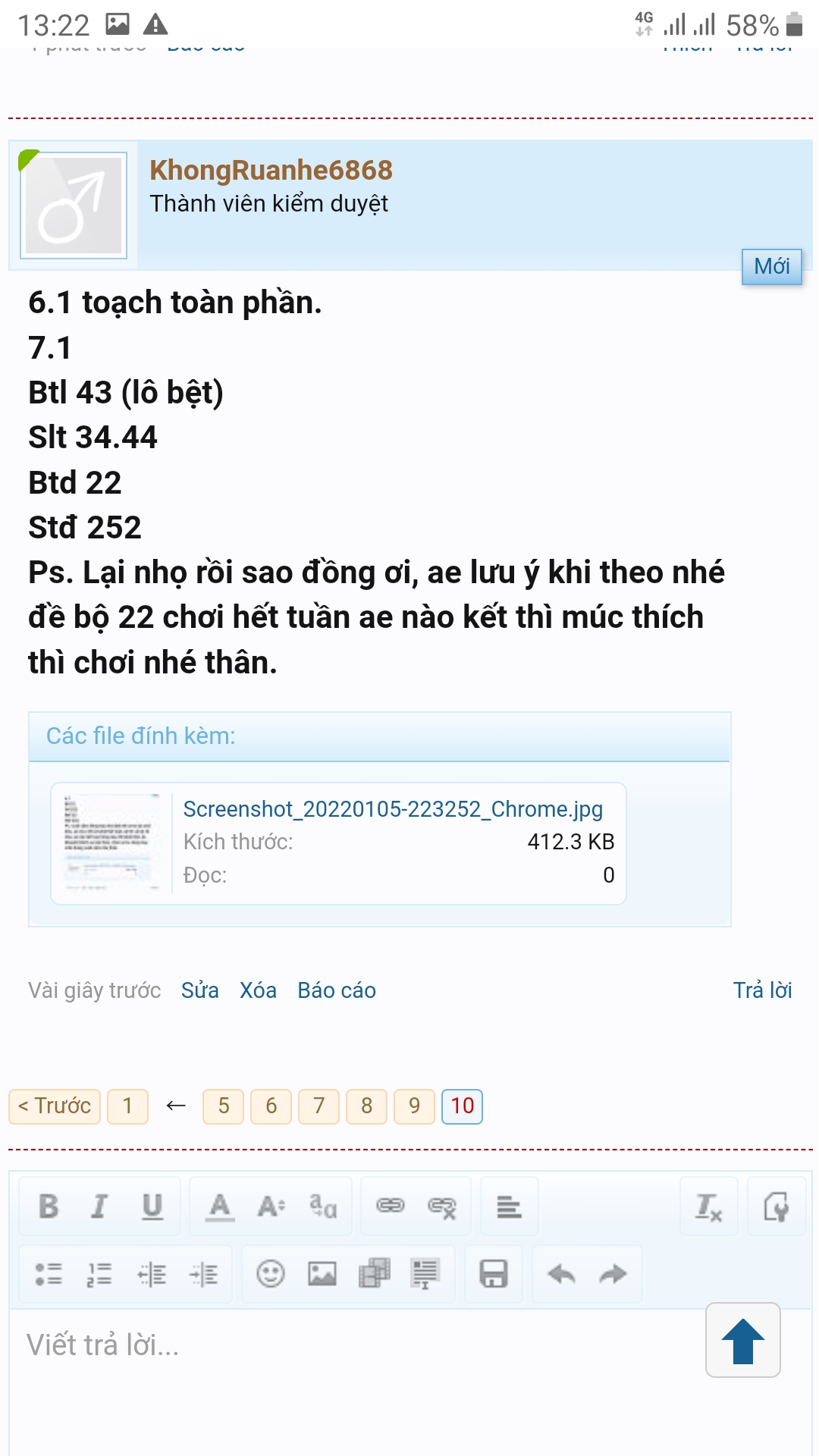Go to page 9

pos(414,1106)
